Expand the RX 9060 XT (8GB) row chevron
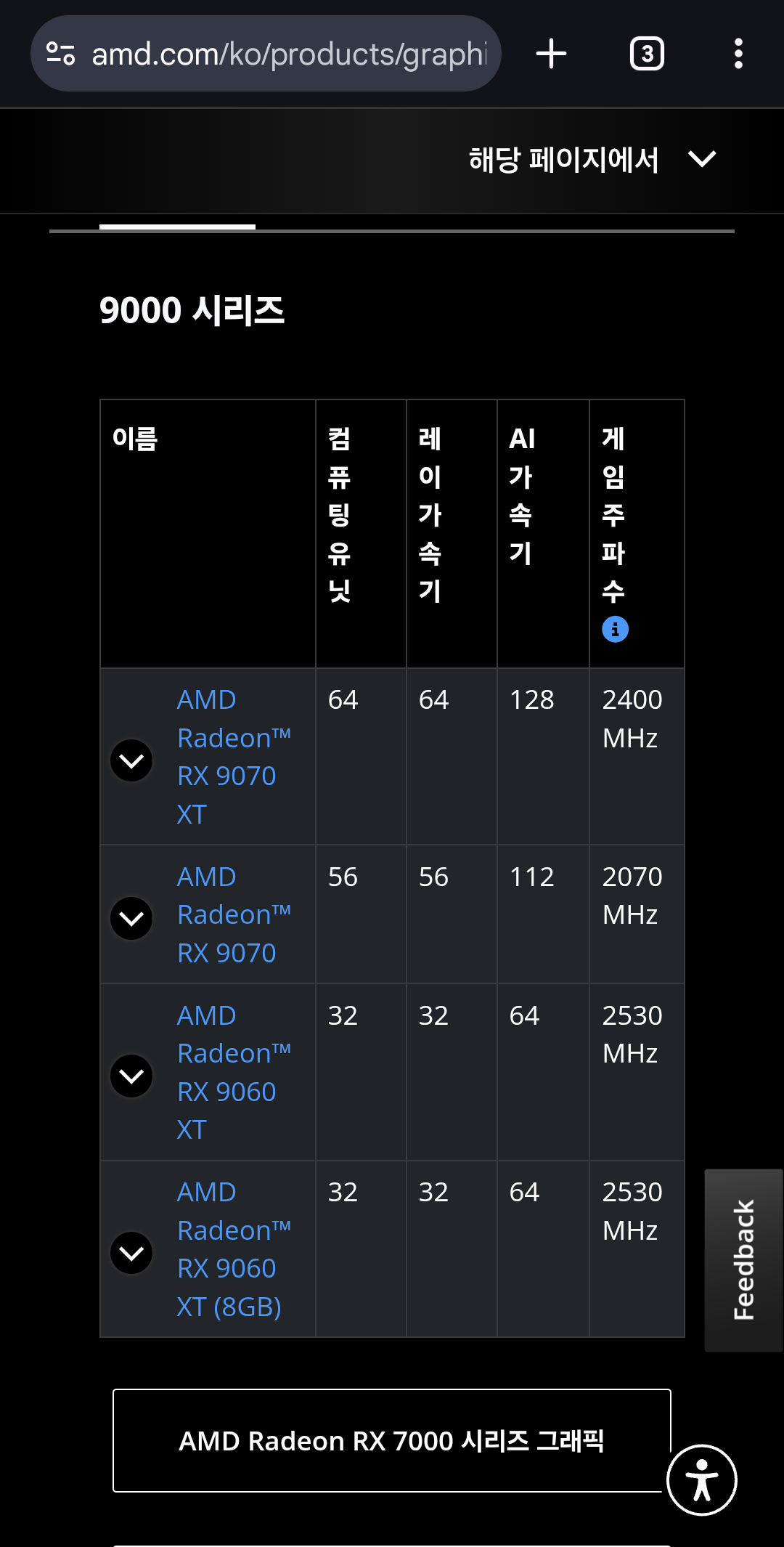 click(131, 1253)
